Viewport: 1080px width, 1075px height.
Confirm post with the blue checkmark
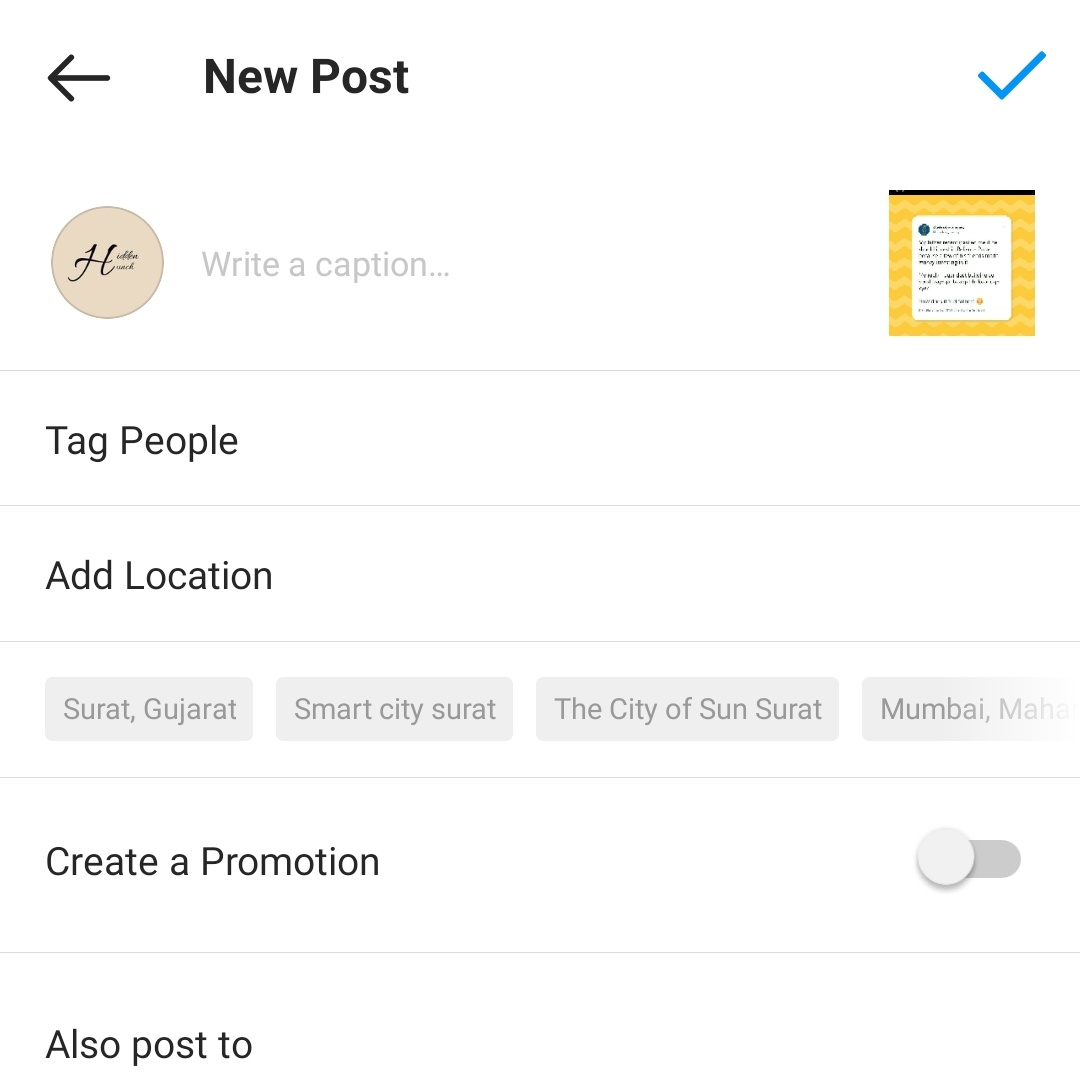point(1011,76)
